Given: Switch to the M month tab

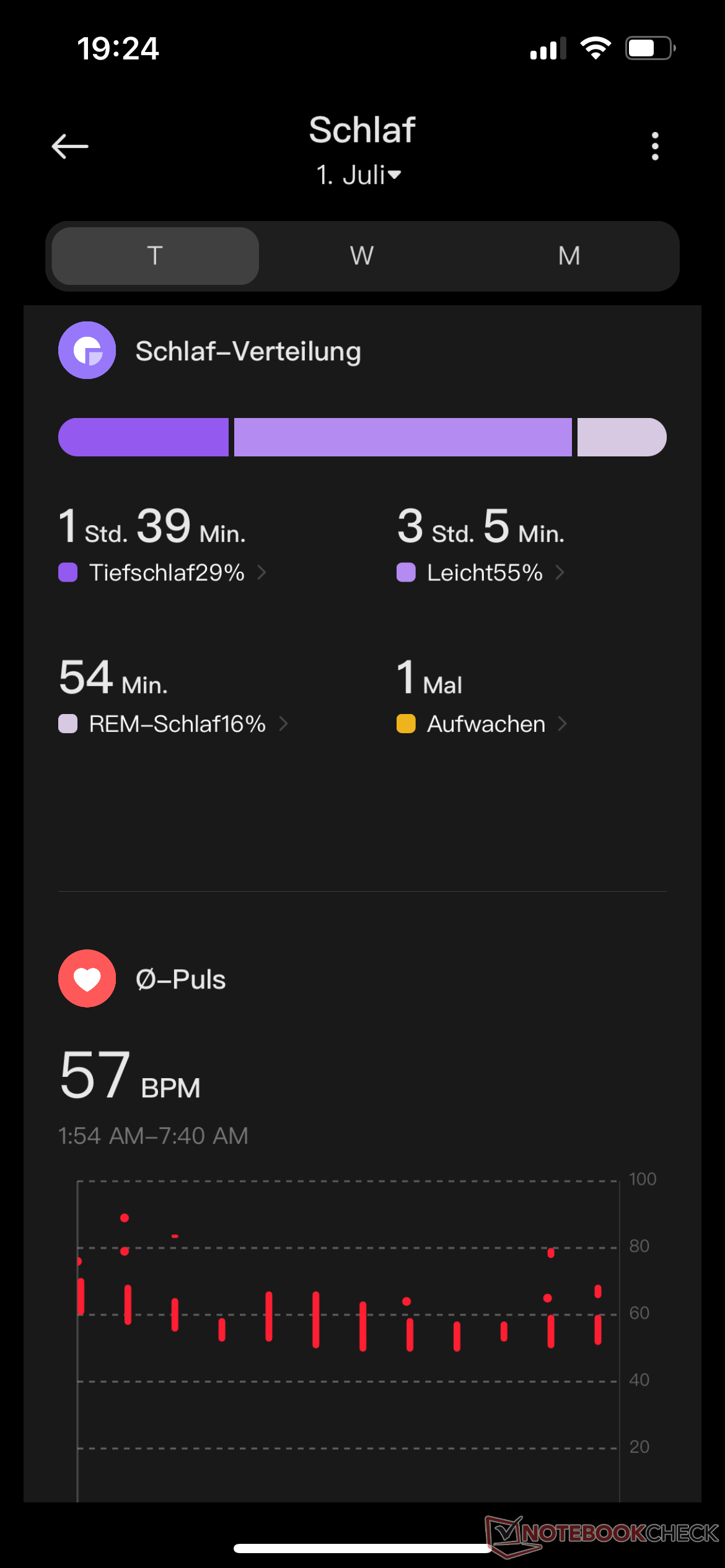Looking at the screenshot, I should click(x=569, y=256).
